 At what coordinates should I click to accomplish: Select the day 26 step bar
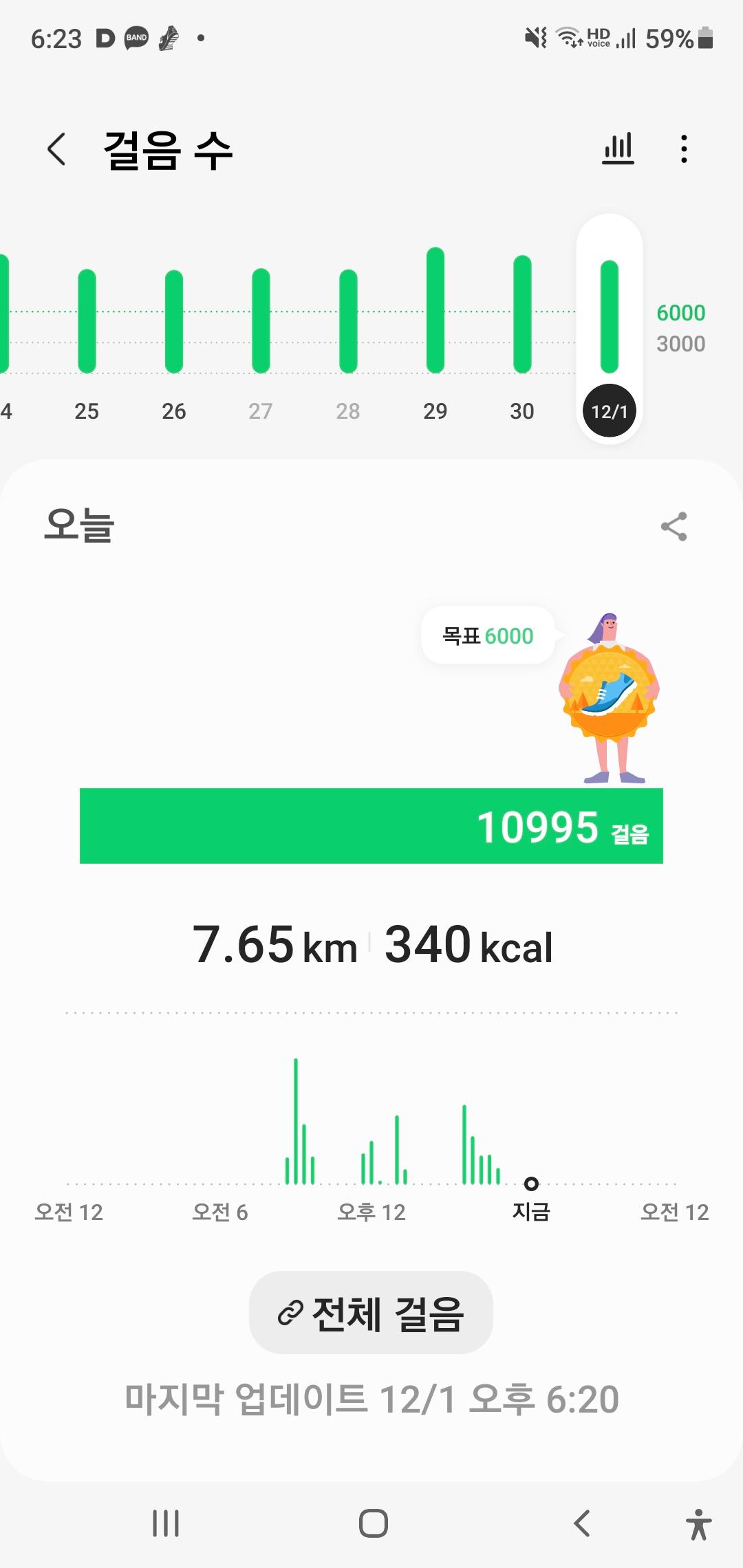pyautogui.click(x=174, y=321)
